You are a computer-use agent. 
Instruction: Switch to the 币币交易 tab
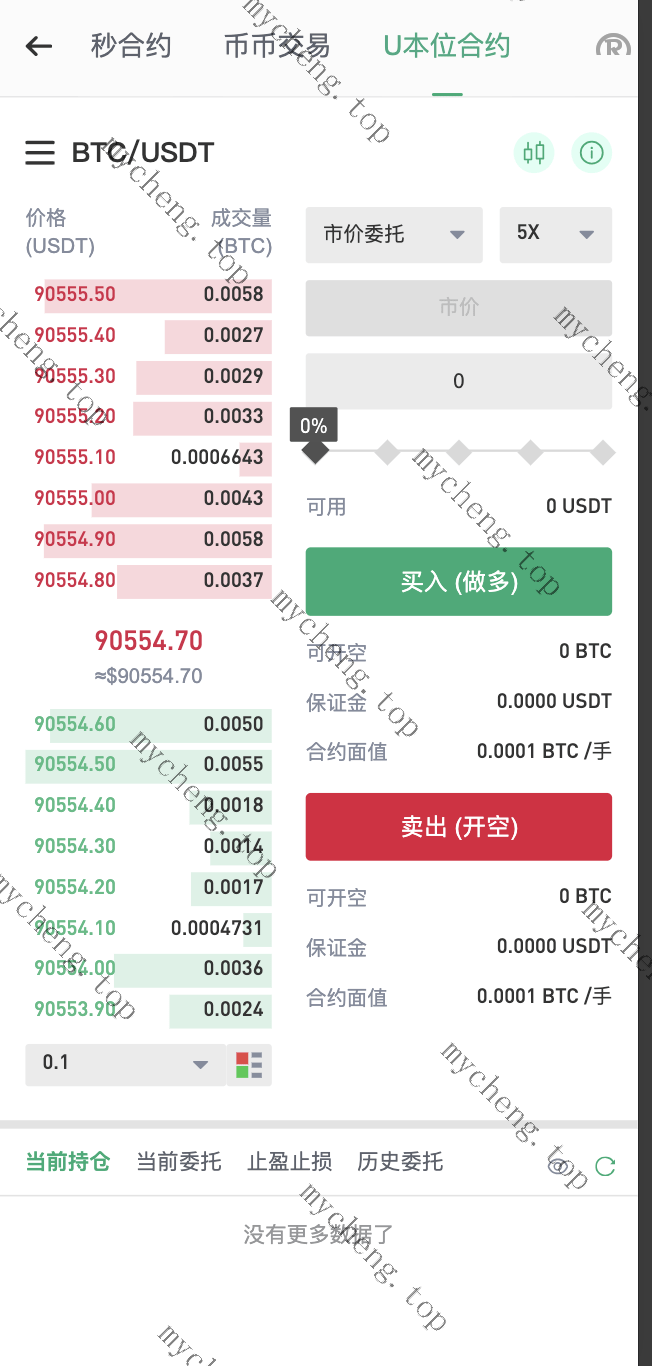coord(277,46)
